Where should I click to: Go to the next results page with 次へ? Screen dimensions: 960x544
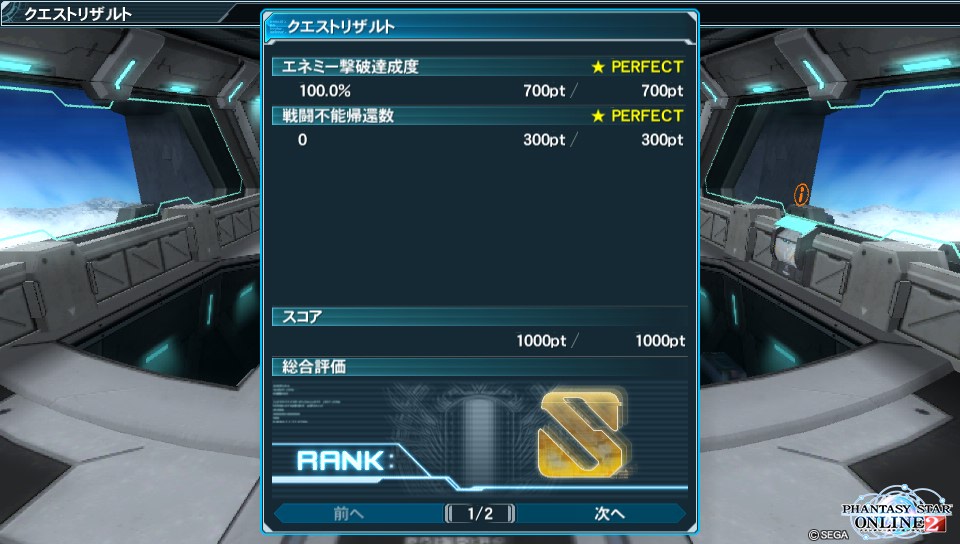[609, 513]
